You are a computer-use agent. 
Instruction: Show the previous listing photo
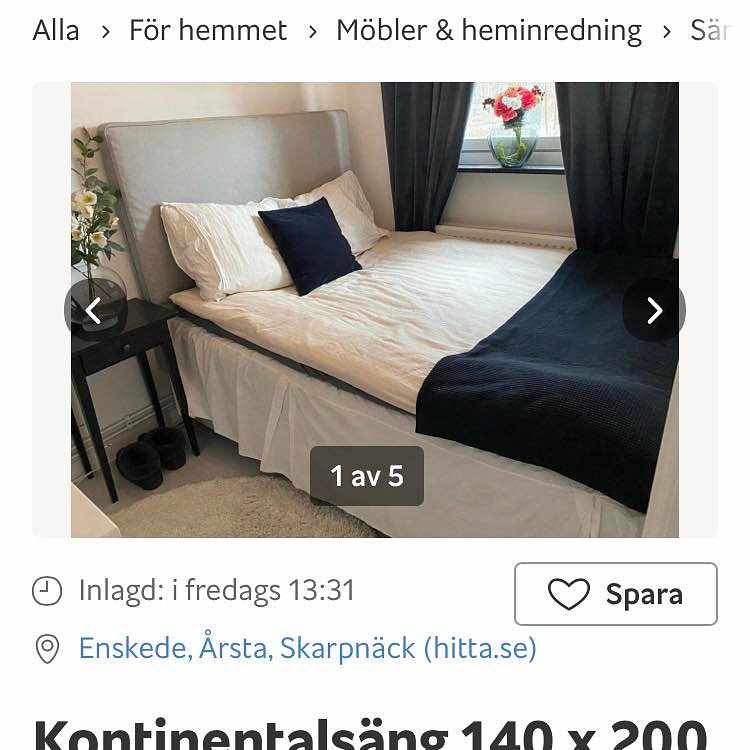click(94, 311)
